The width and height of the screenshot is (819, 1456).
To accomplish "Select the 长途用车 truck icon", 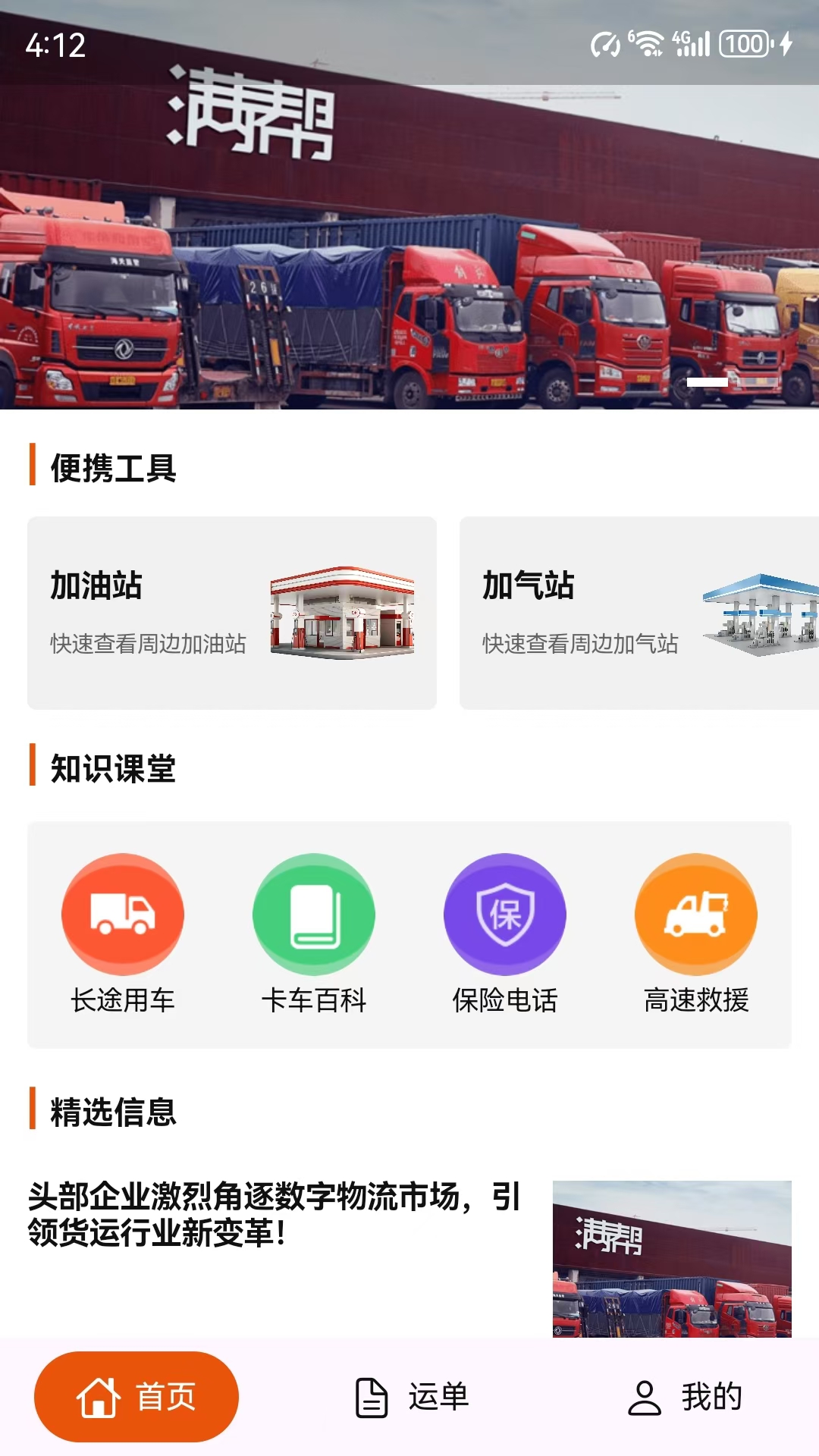I will [x=124, y=915].
